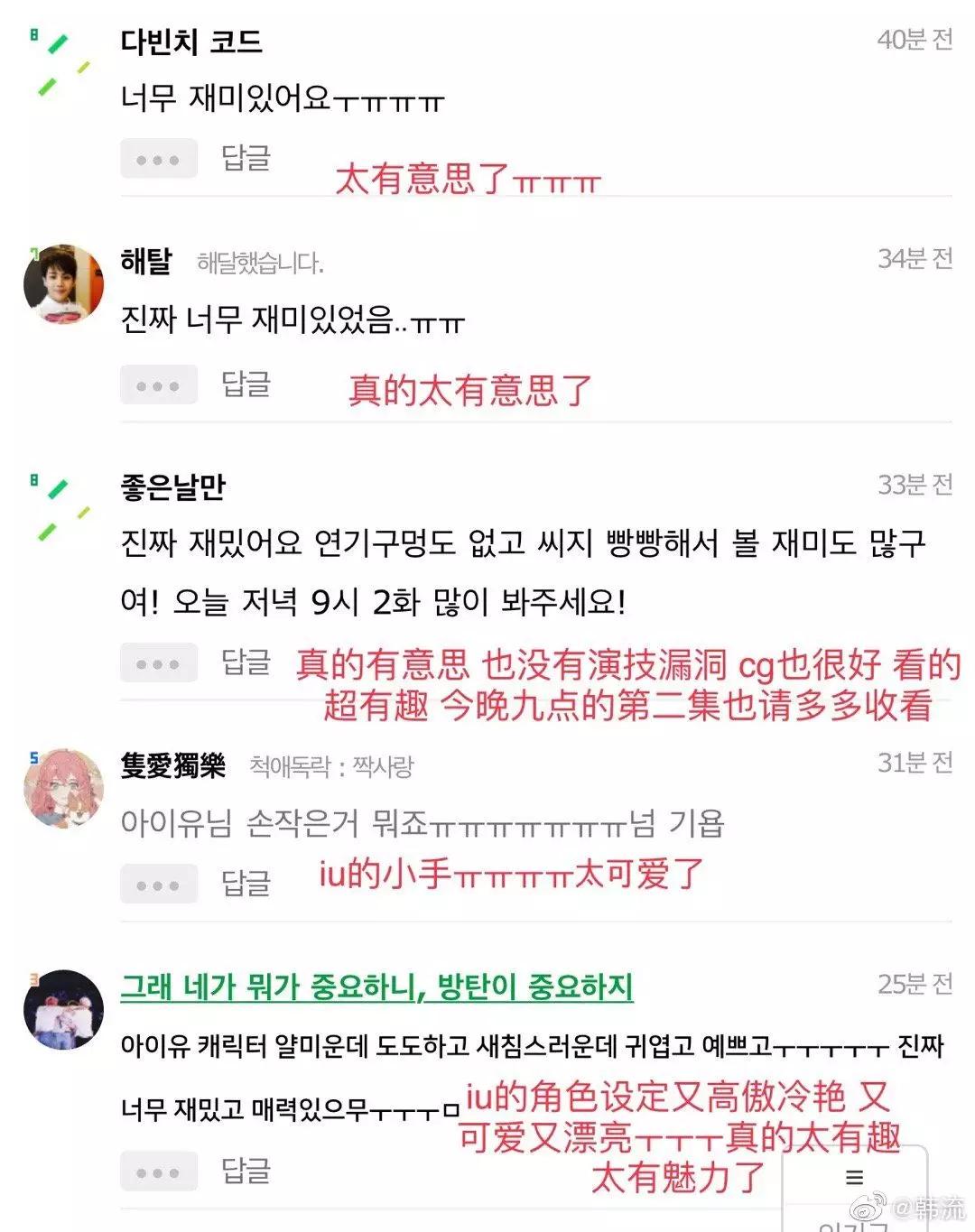
Task: Open the floating hamburger menu button
Action: 854,1177
